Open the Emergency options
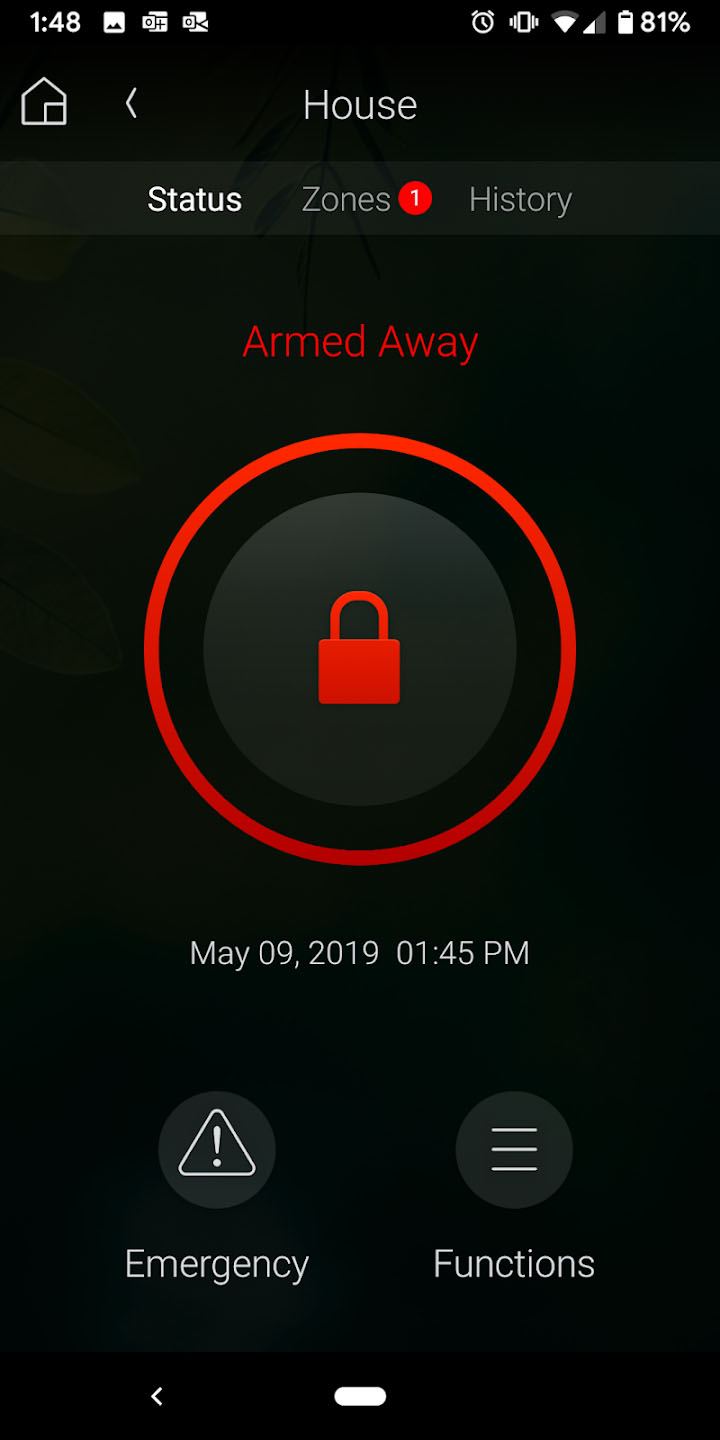Image resolution: width=720 pixels, height=1440 pixels. [217, 1150]
